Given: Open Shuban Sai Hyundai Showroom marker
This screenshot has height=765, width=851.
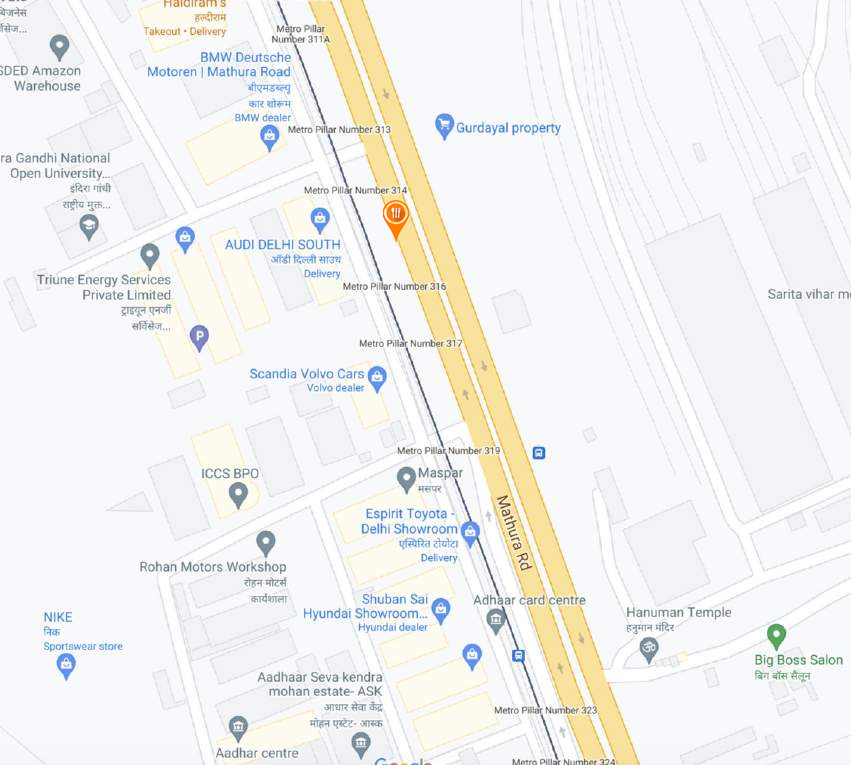Looking at the screenshot, I should (441, 609).
